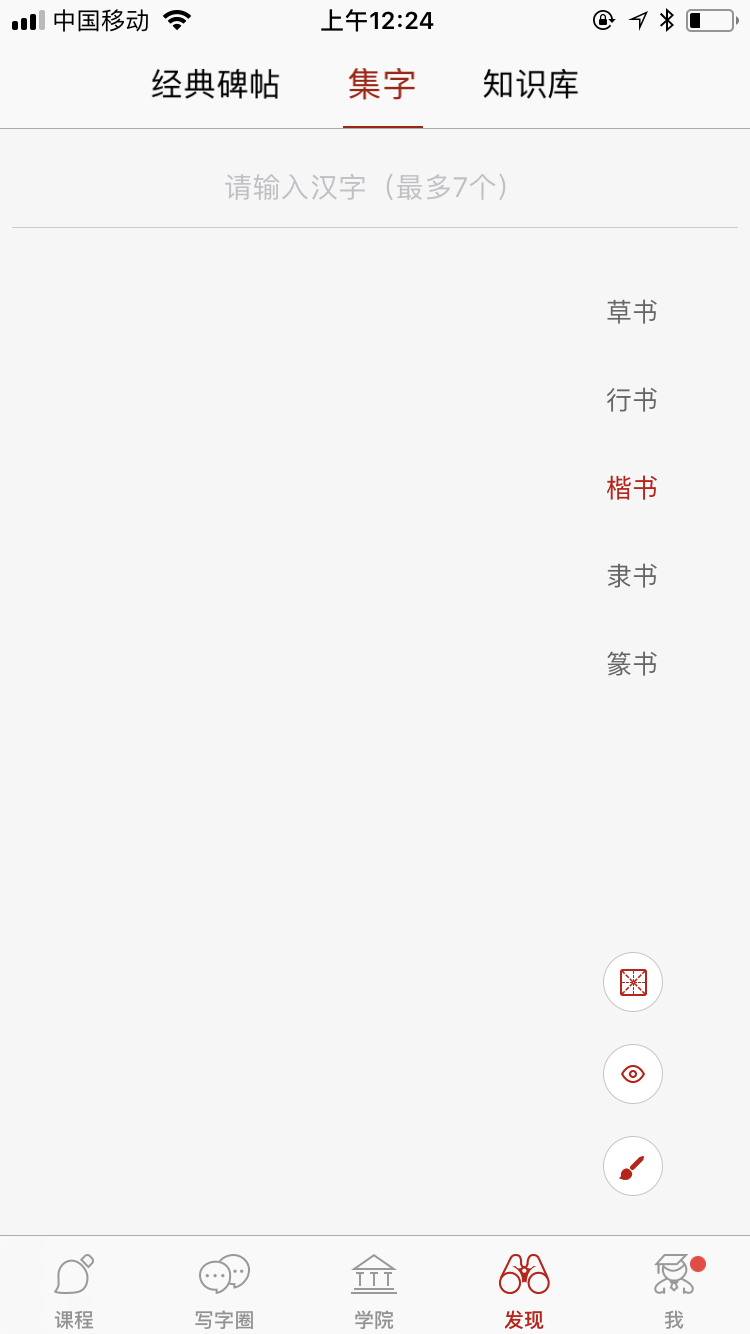Choose the 草书 script style
Image resolution: width=750 pixels, height=1334 pixels.
point(632,312)
